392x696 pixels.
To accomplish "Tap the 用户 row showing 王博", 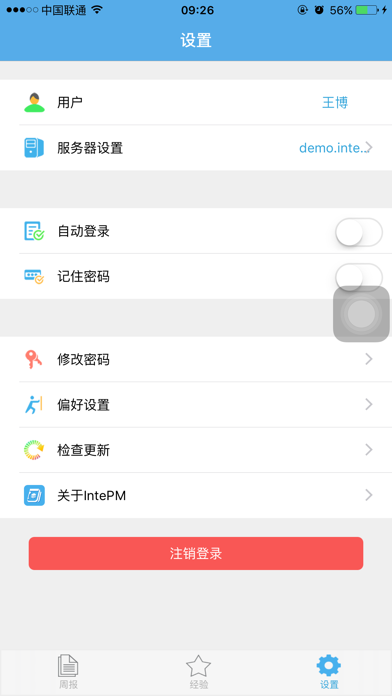I will (196, 103).
